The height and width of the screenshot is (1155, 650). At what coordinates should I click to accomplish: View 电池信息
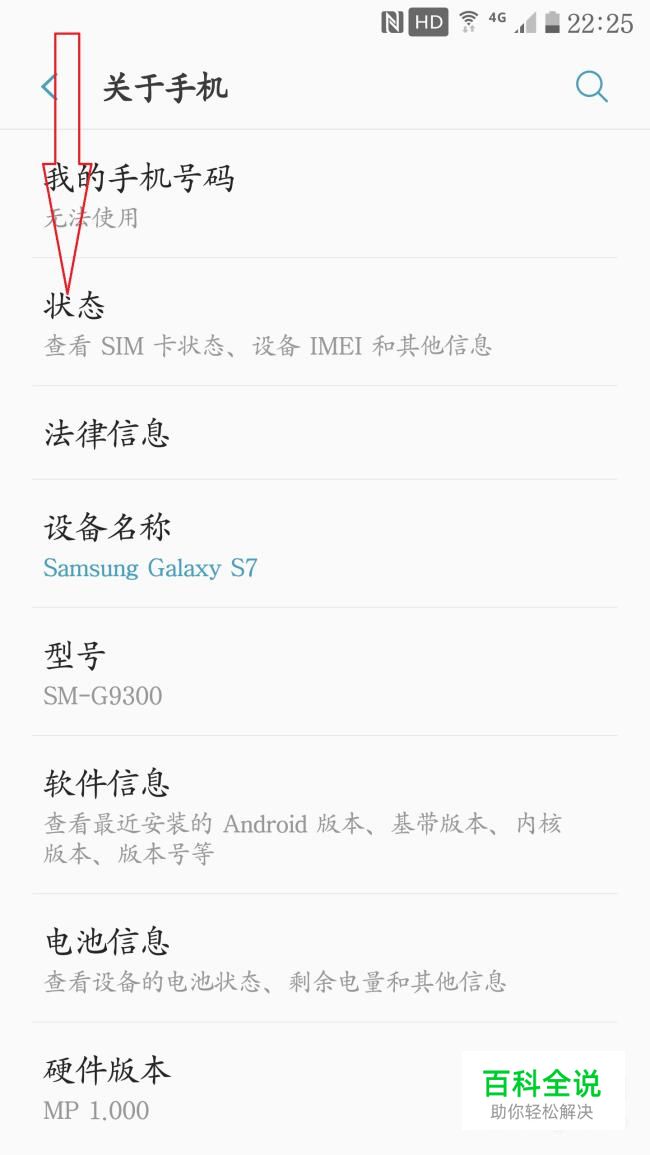(325, 958)
